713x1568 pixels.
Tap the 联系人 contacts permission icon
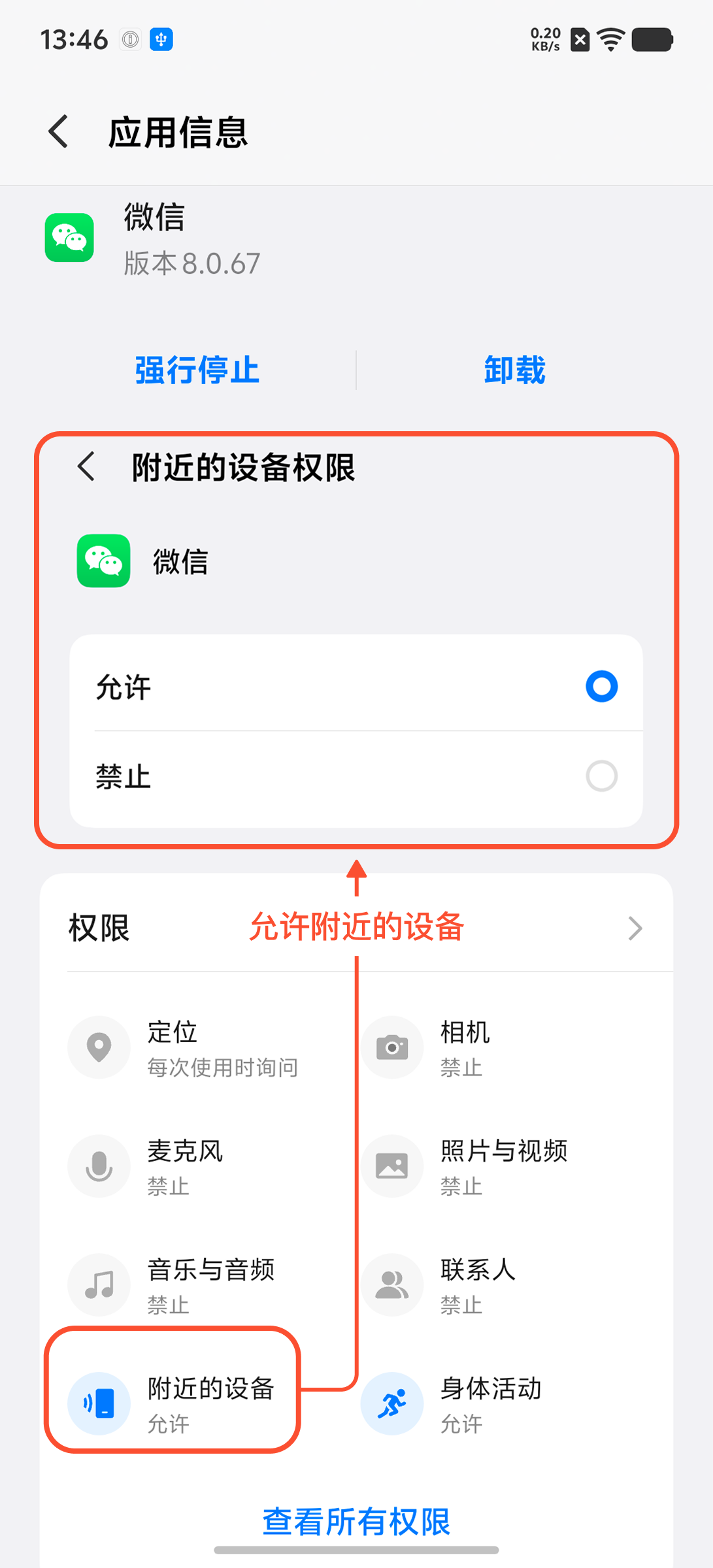[392, 1284]
